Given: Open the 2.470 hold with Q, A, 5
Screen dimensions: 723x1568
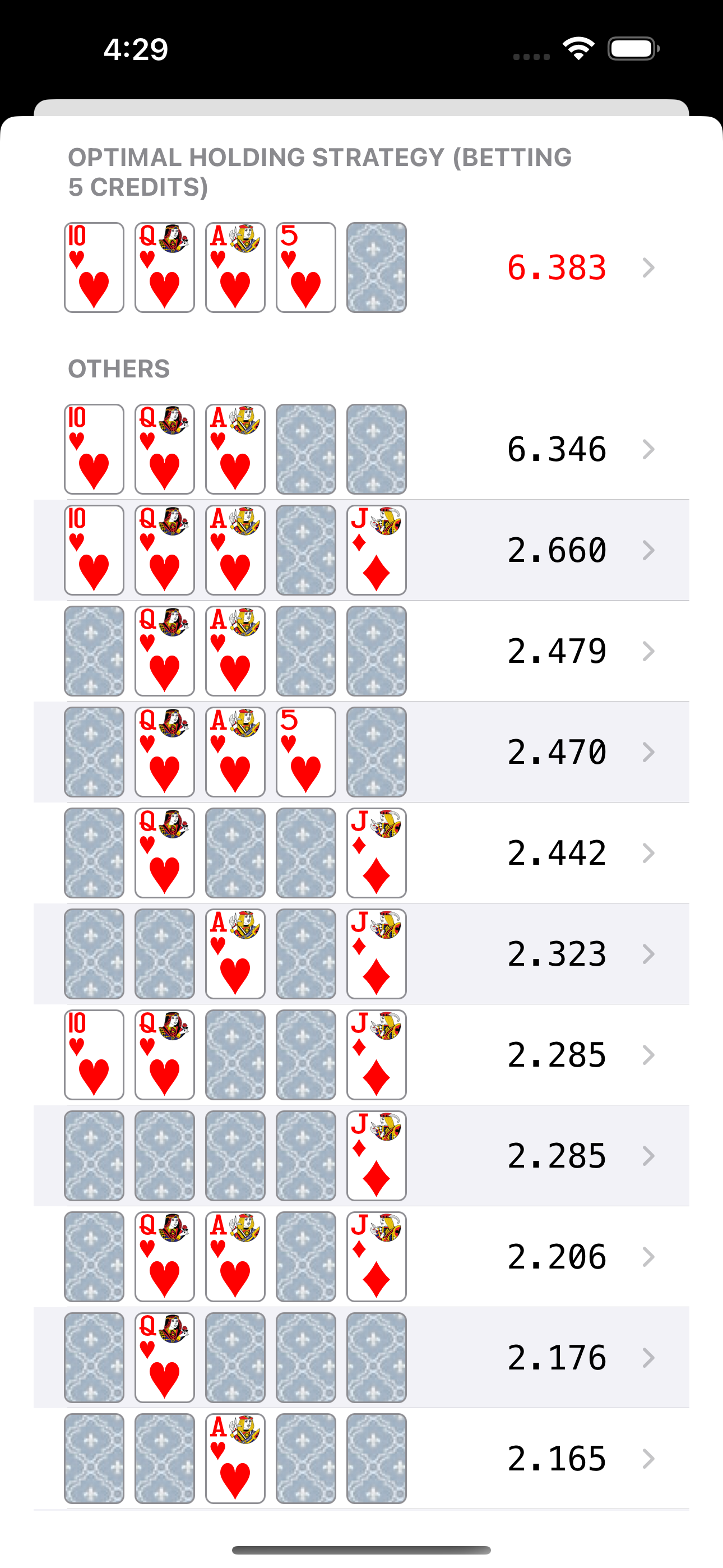Looking at the screenshot, I should [361, 753].
